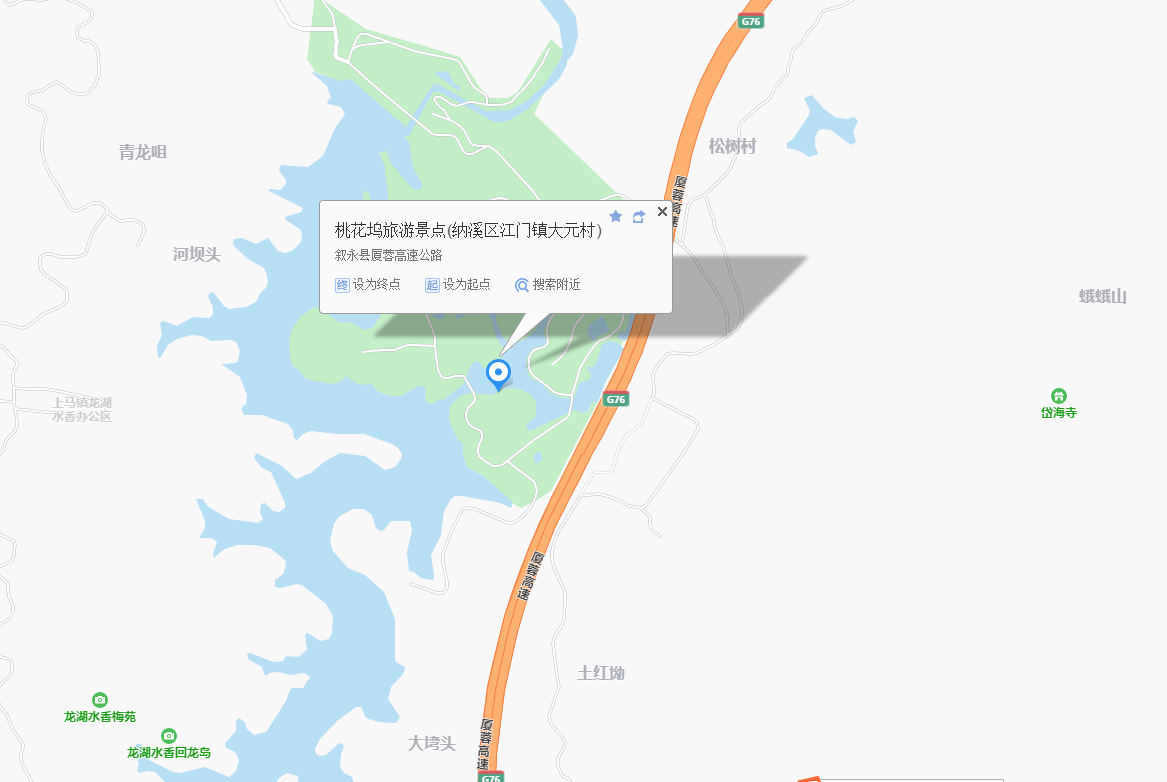The height and width of the screenshot is (782, 1167).
Task: Share this location
Action: [x=639, y=216]
